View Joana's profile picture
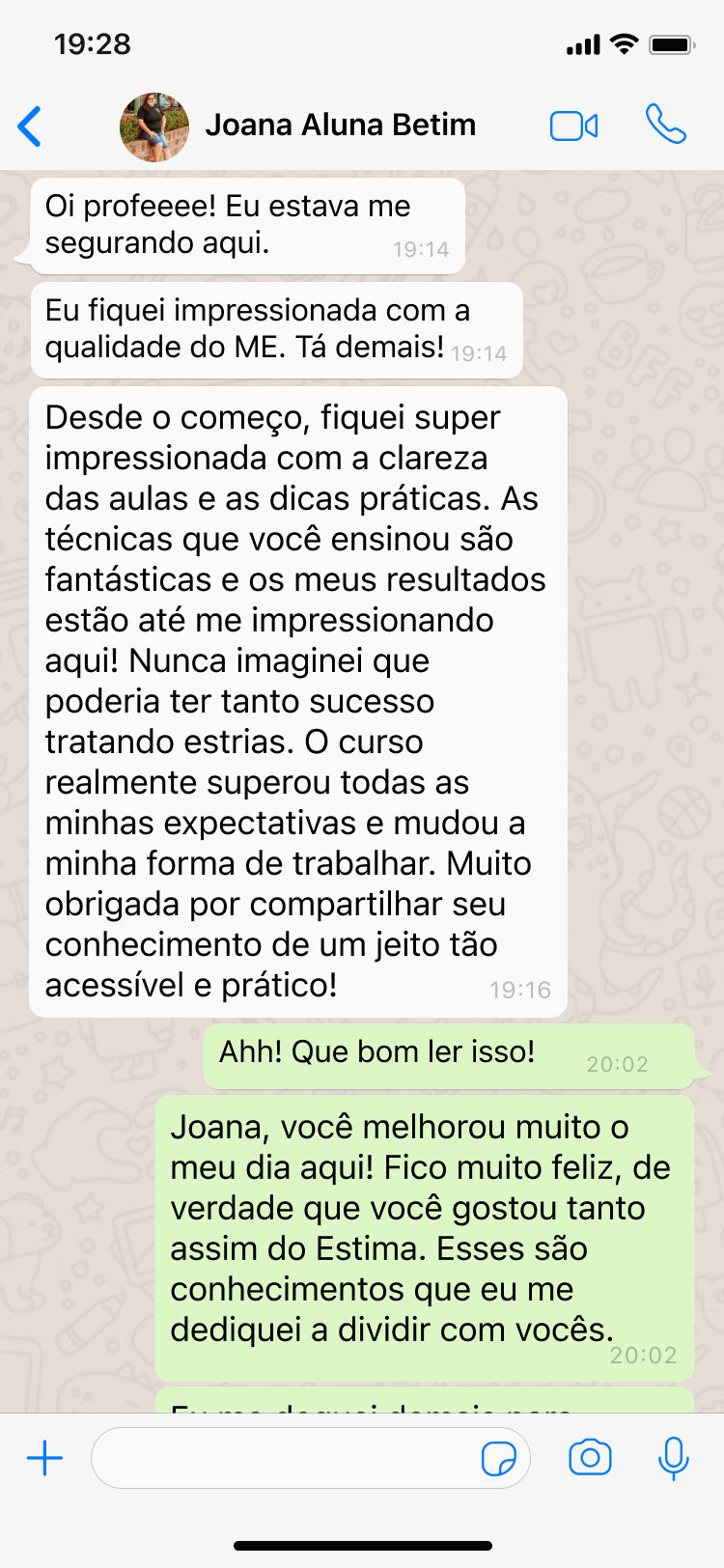This screenshot has height=1568, width=724. click(x=154, y=126)
